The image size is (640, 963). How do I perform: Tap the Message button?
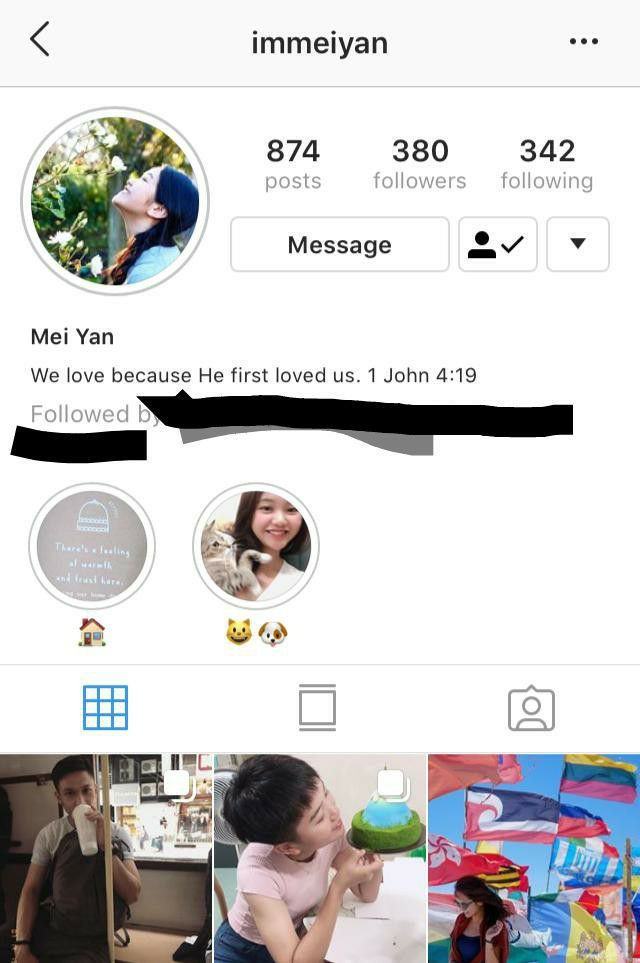(339, 245)
